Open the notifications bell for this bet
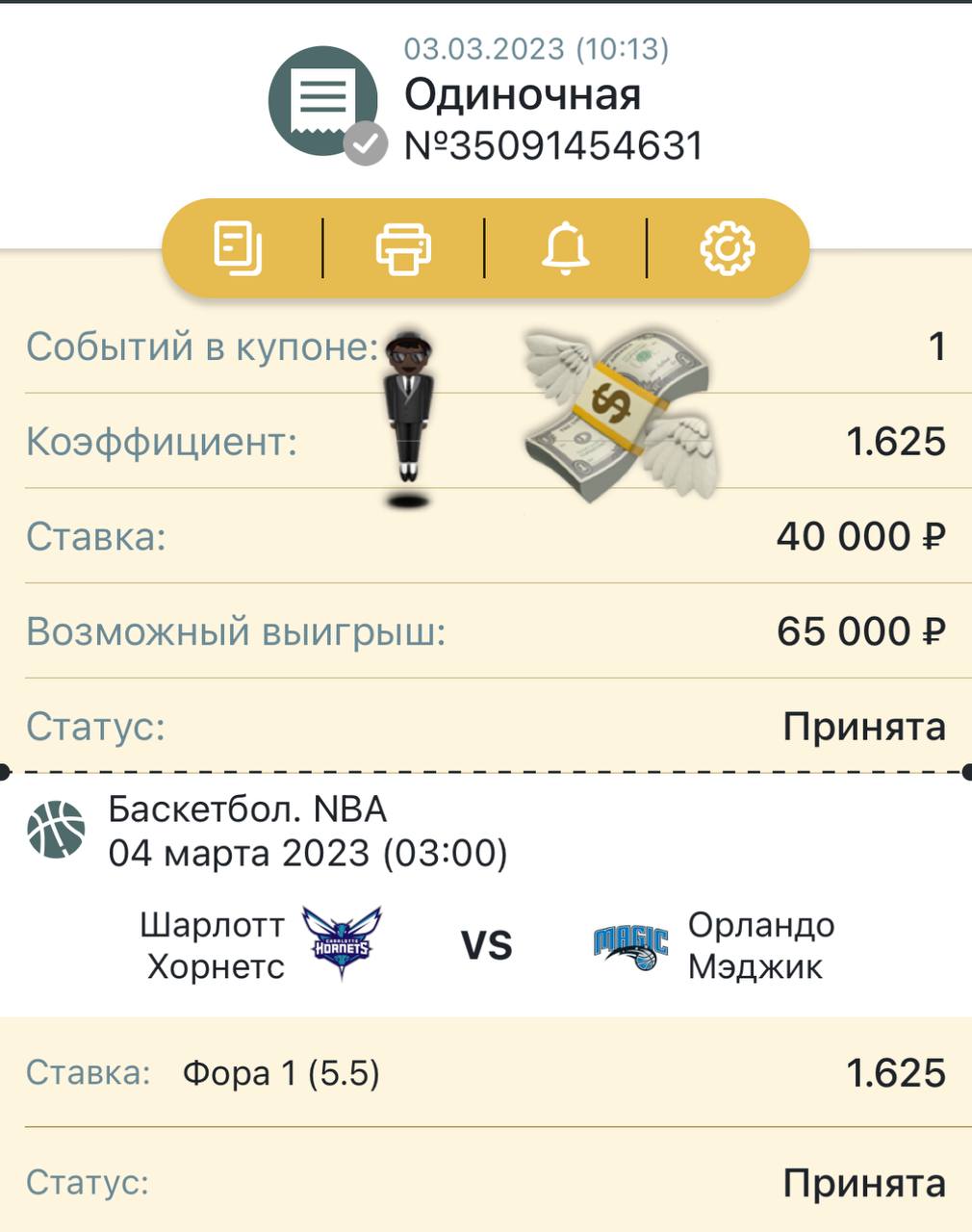The height and width of the screenshot is (1232, 972). point(566,248)
